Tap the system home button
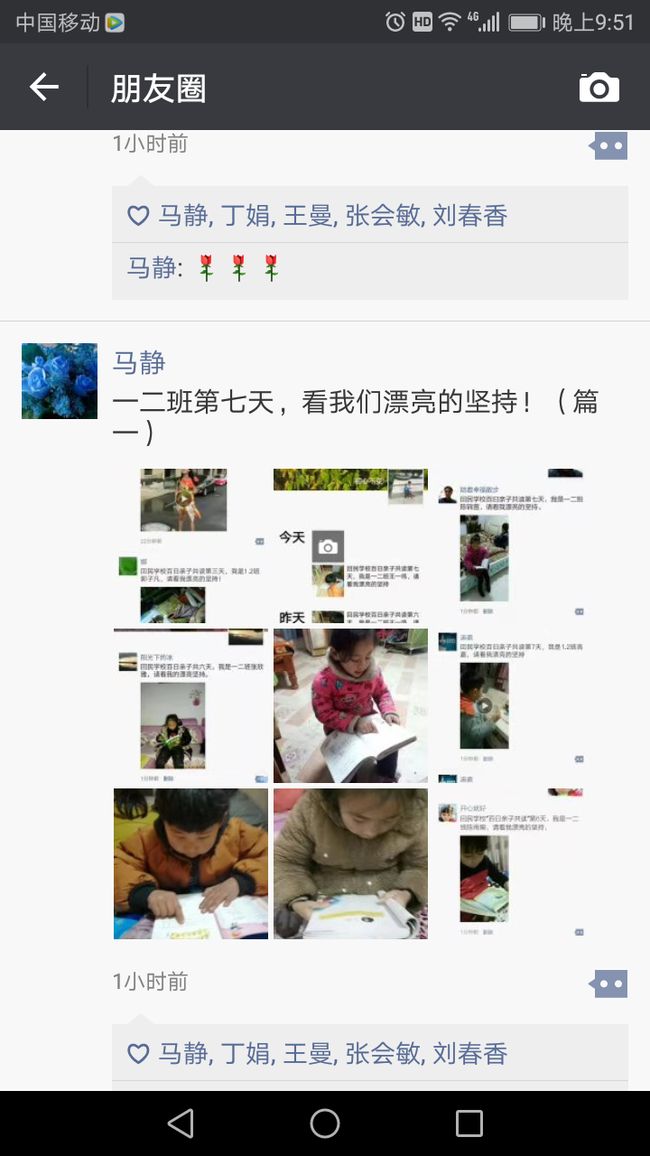The image size is (650, 1156). pyautogui.click(x=325, y=1124)
